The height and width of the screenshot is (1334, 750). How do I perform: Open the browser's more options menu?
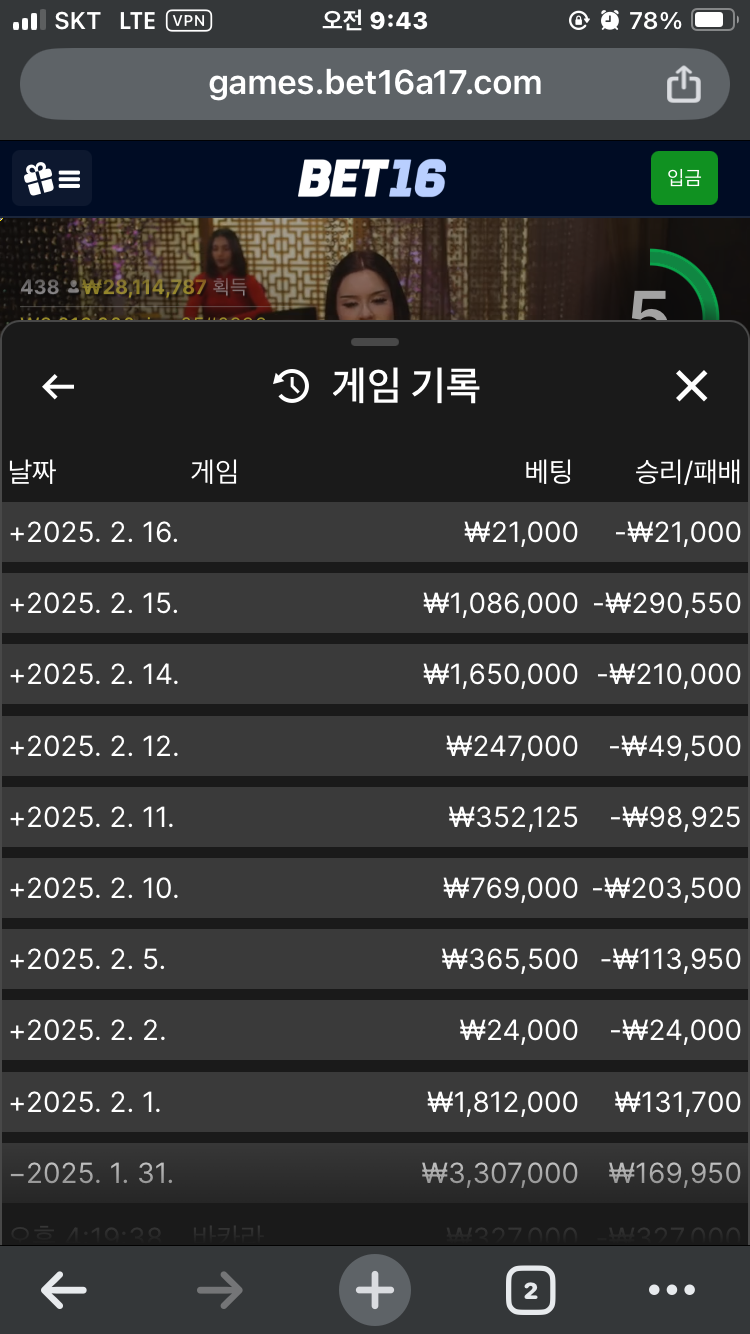pyautogui.click(x=672, y=1291)
